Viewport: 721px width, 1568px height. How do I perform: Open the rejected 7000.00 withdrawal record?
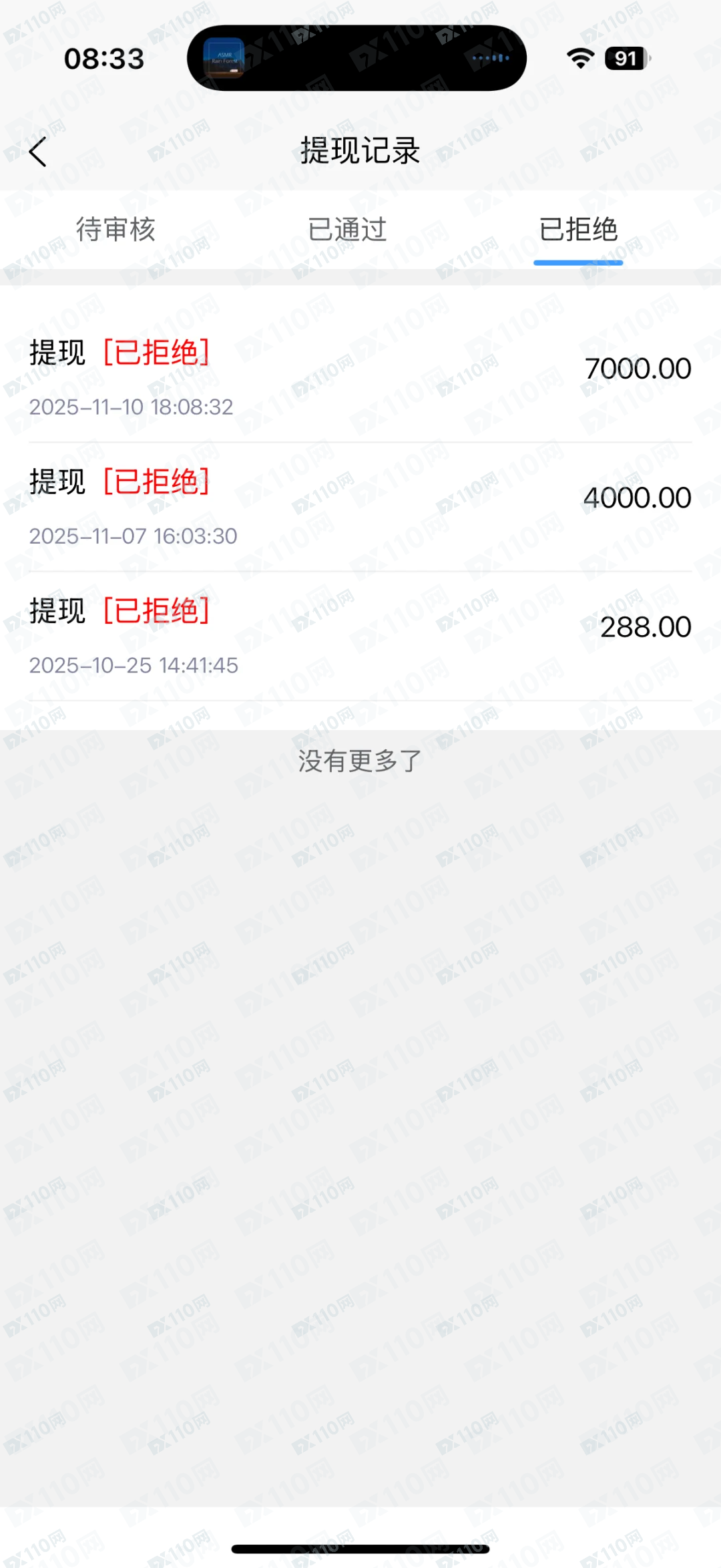[360, 377]
